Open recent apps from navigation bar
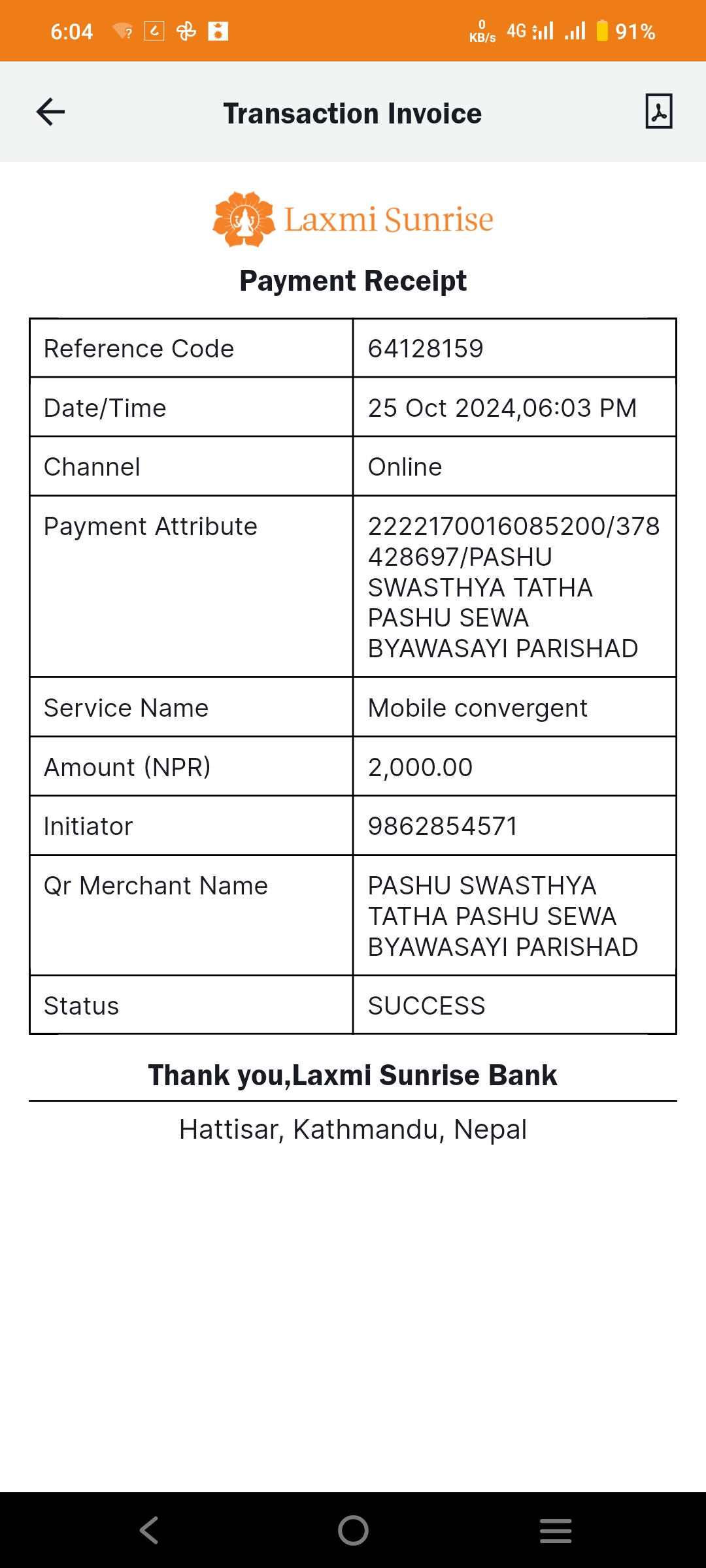706x1568 pixels. [556, 1530]
